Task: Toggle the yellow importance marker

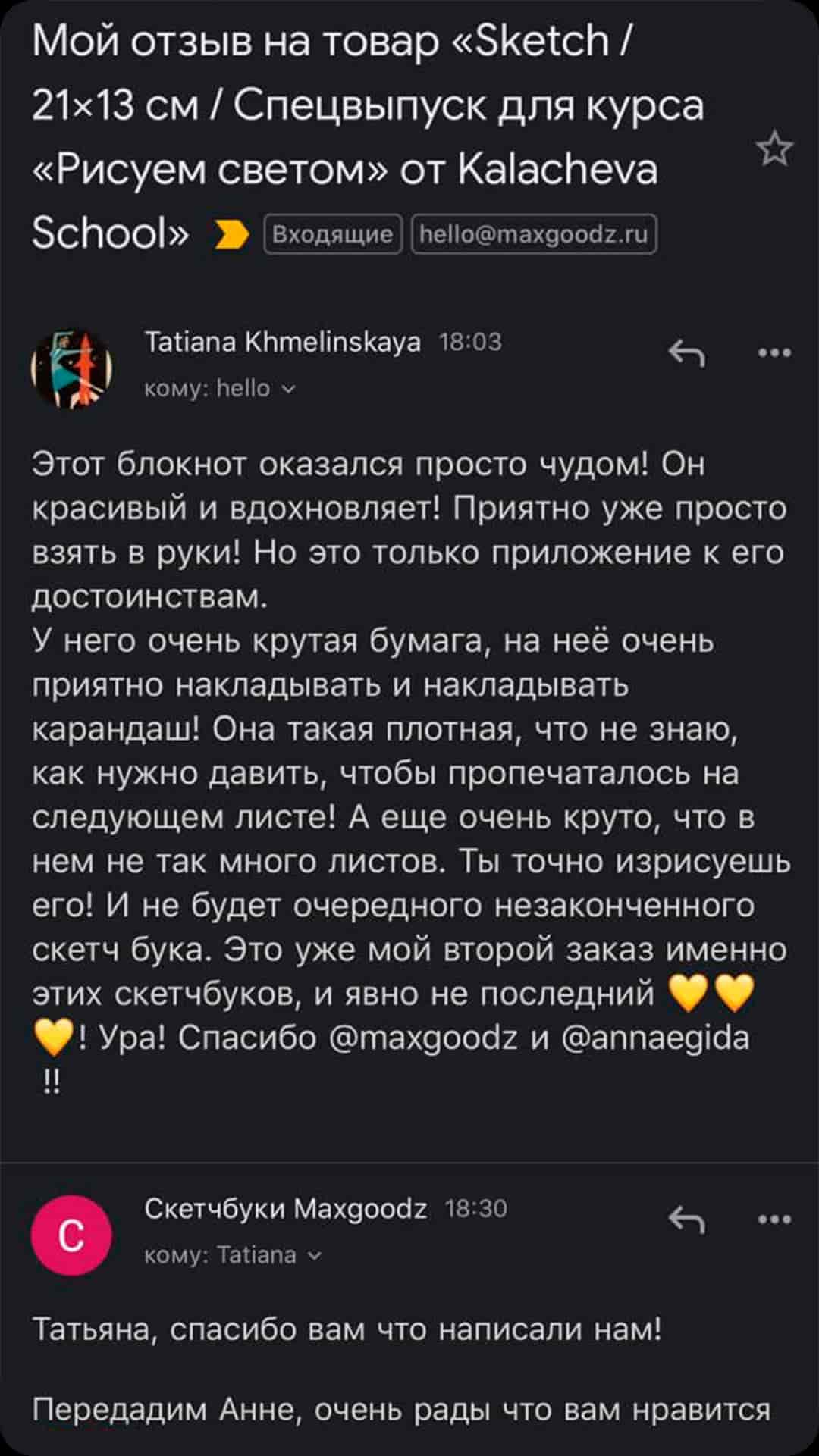Action: coord(232,234)
